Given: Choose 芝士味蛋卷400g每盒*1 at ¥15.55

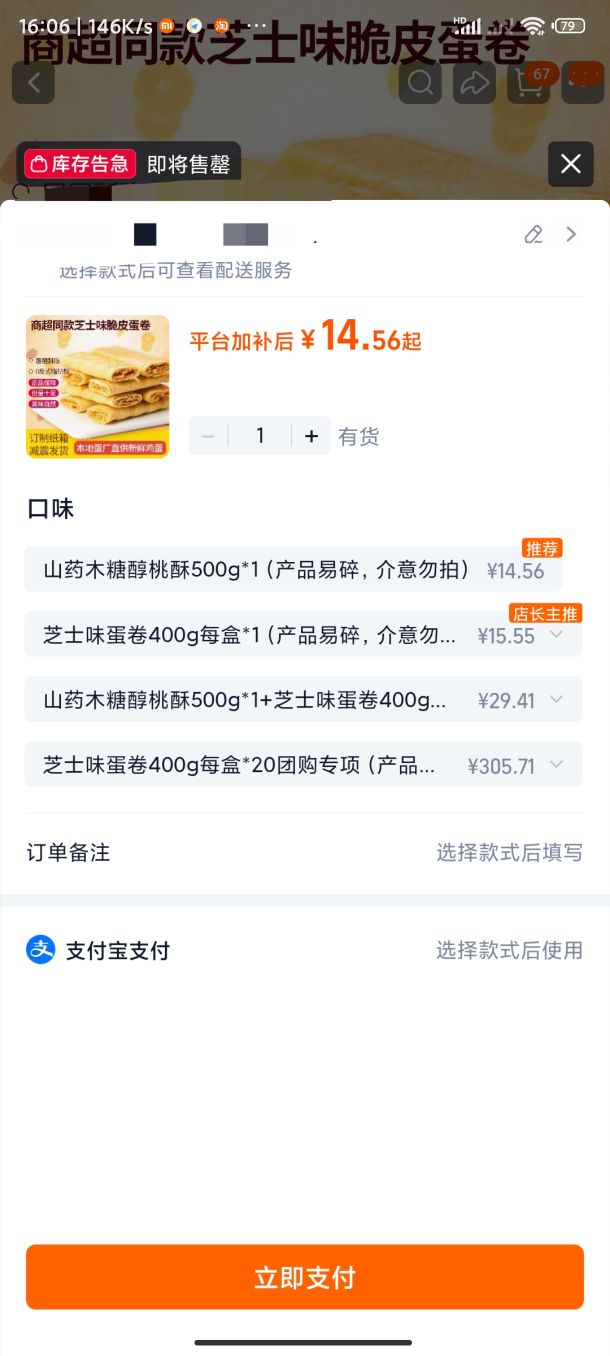Looking at the screenshot, I should (303, 635).
